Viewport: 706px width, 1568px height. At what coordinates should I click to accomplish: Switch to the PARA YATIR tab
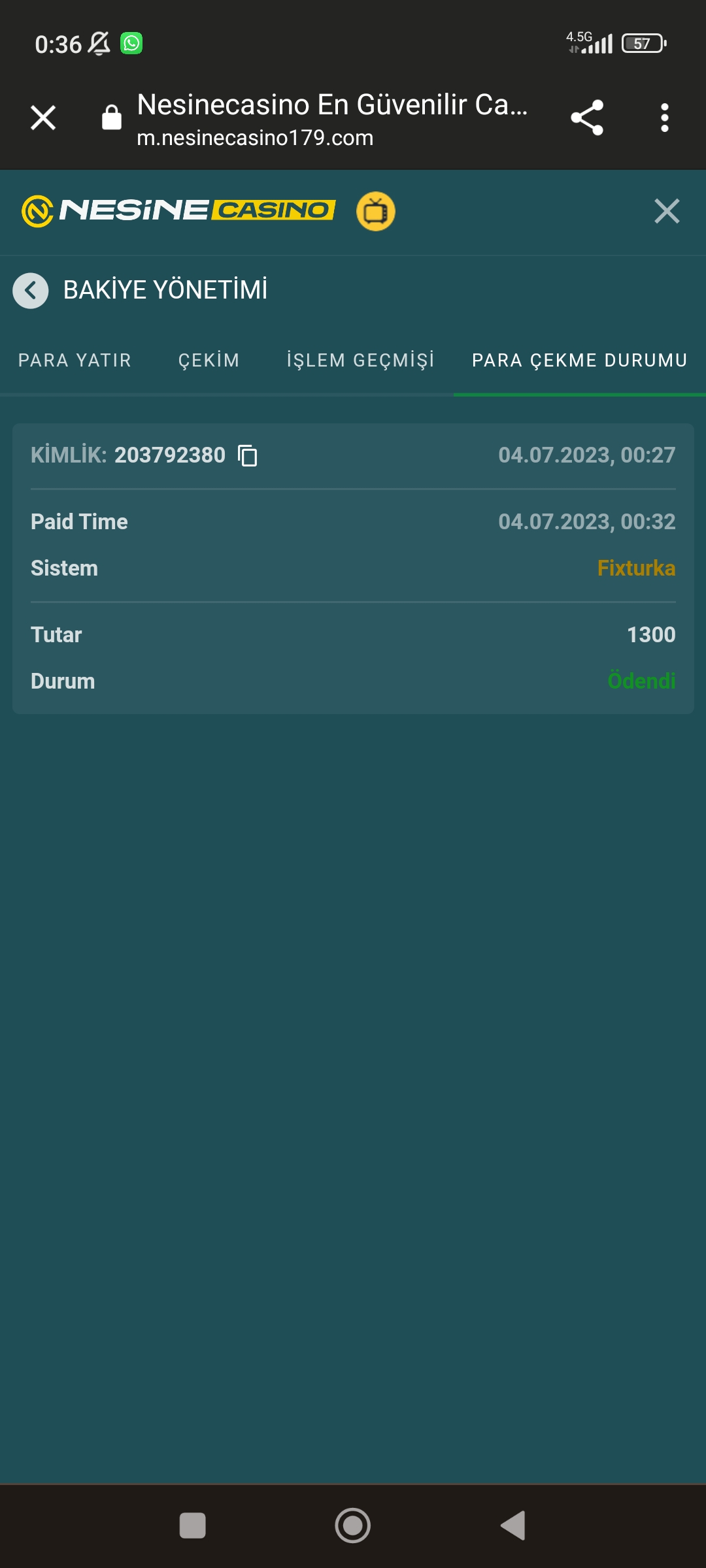pos(76,360)
